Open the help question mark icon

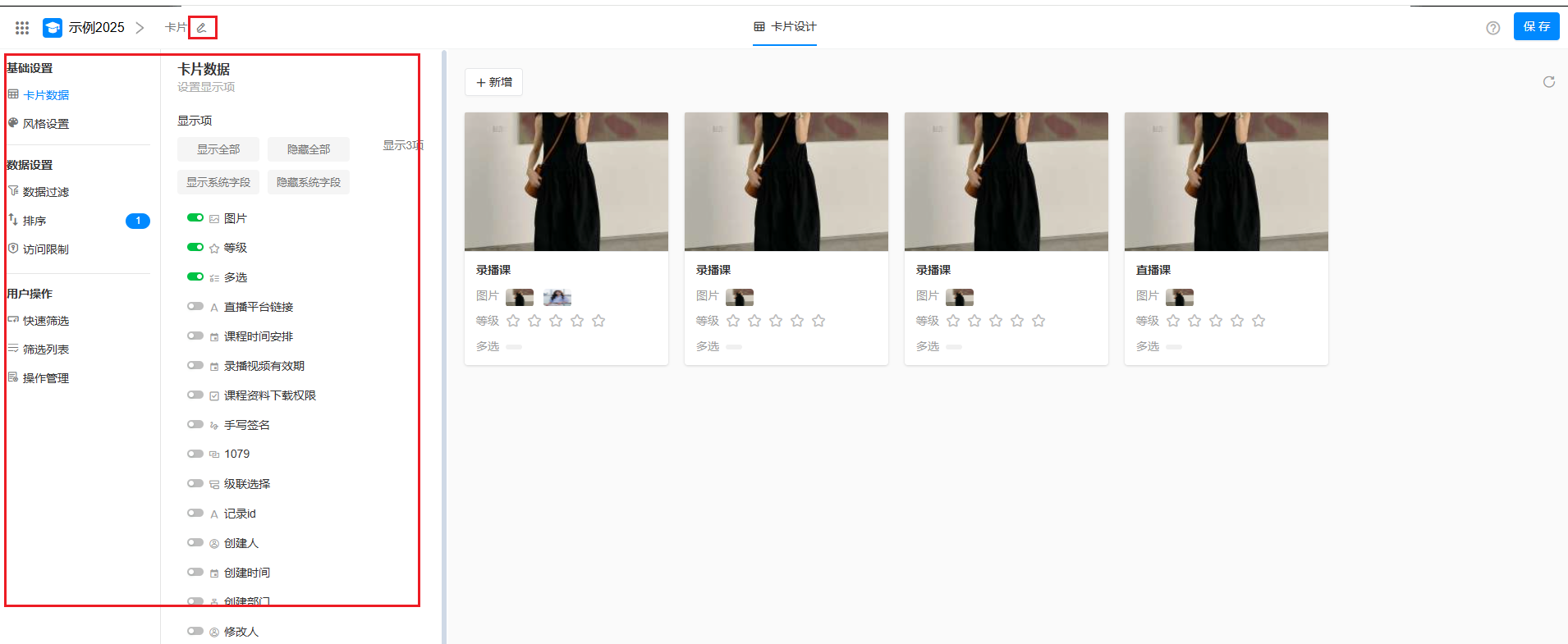tap(1492, 28)
